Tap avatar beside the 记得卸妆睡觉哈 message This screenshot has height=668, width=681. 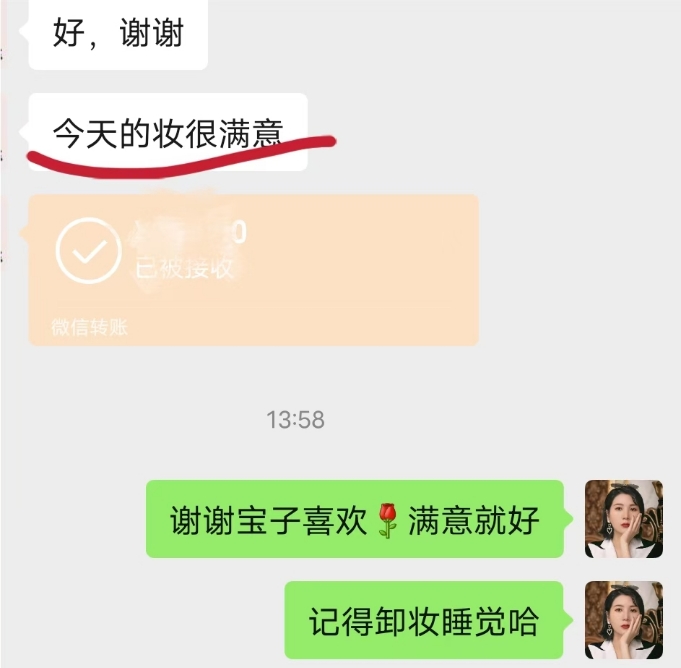[x=623, y=620]
